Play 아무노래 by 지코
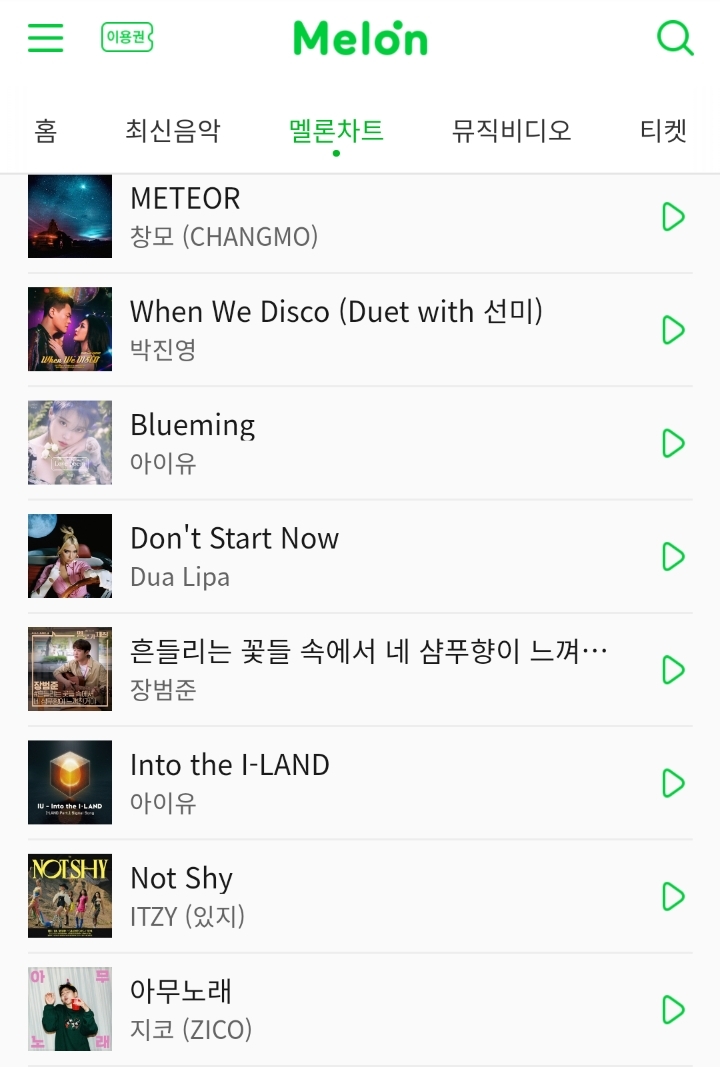The image size is (720, 1067). (673, 1010)
